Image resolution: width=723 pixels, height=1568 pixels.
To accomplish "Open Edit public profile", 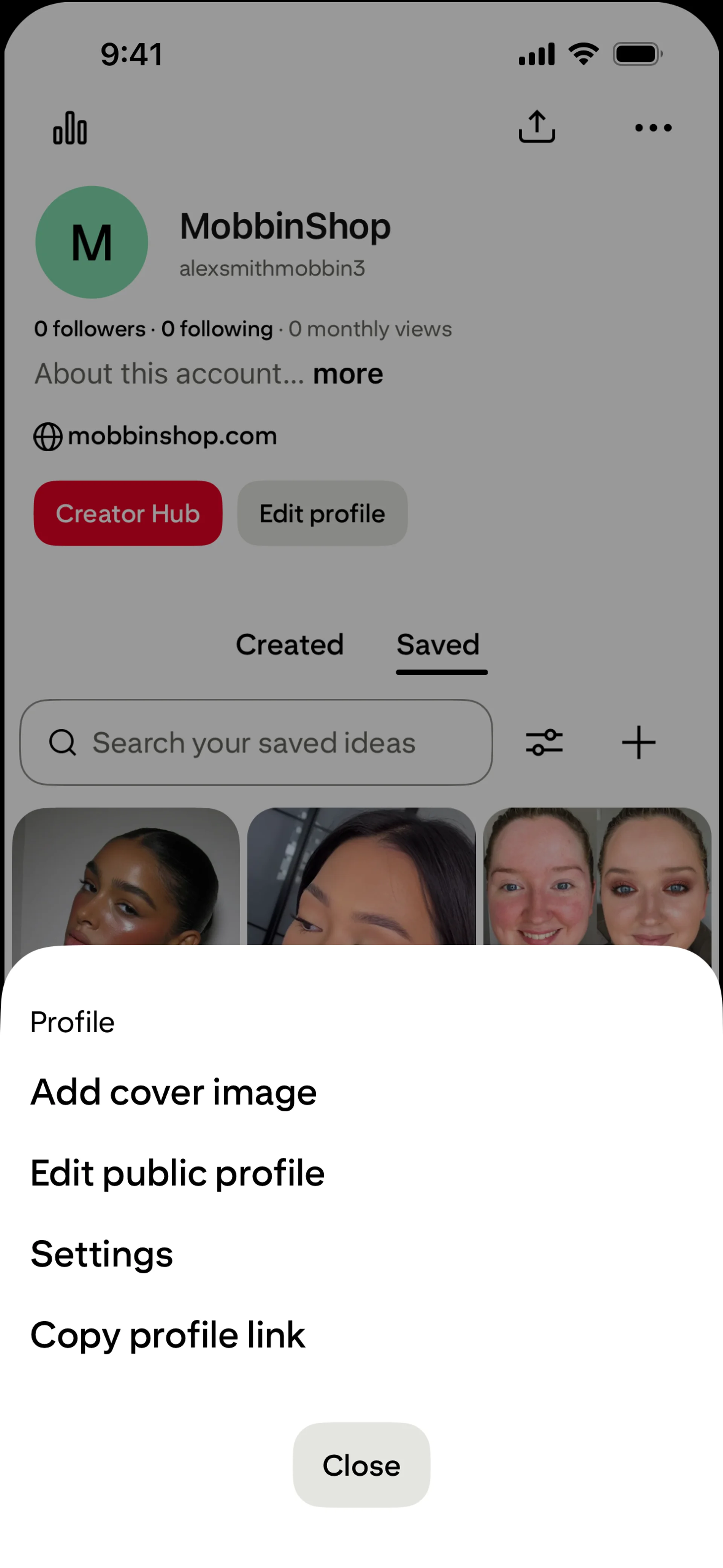I will tap(177, 1173).
